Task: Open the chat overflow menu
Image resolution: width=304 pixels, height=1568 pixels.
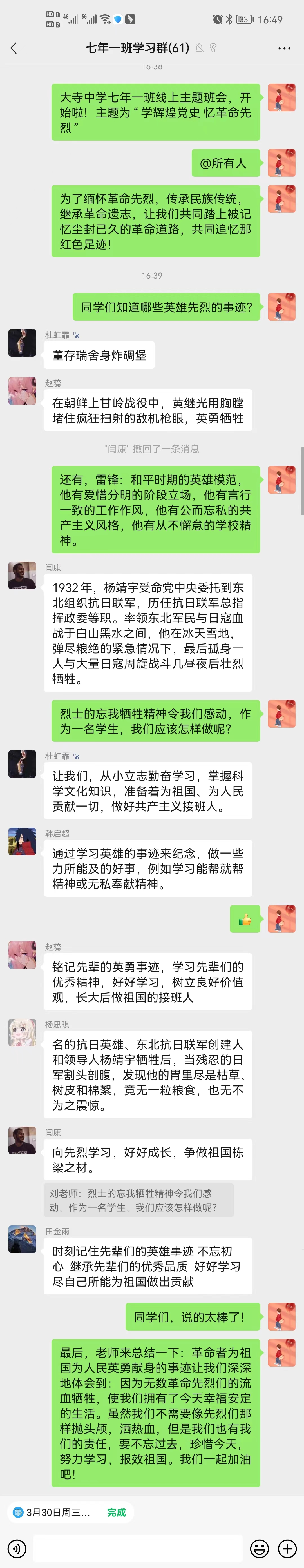Action: [x=284, y=48]
